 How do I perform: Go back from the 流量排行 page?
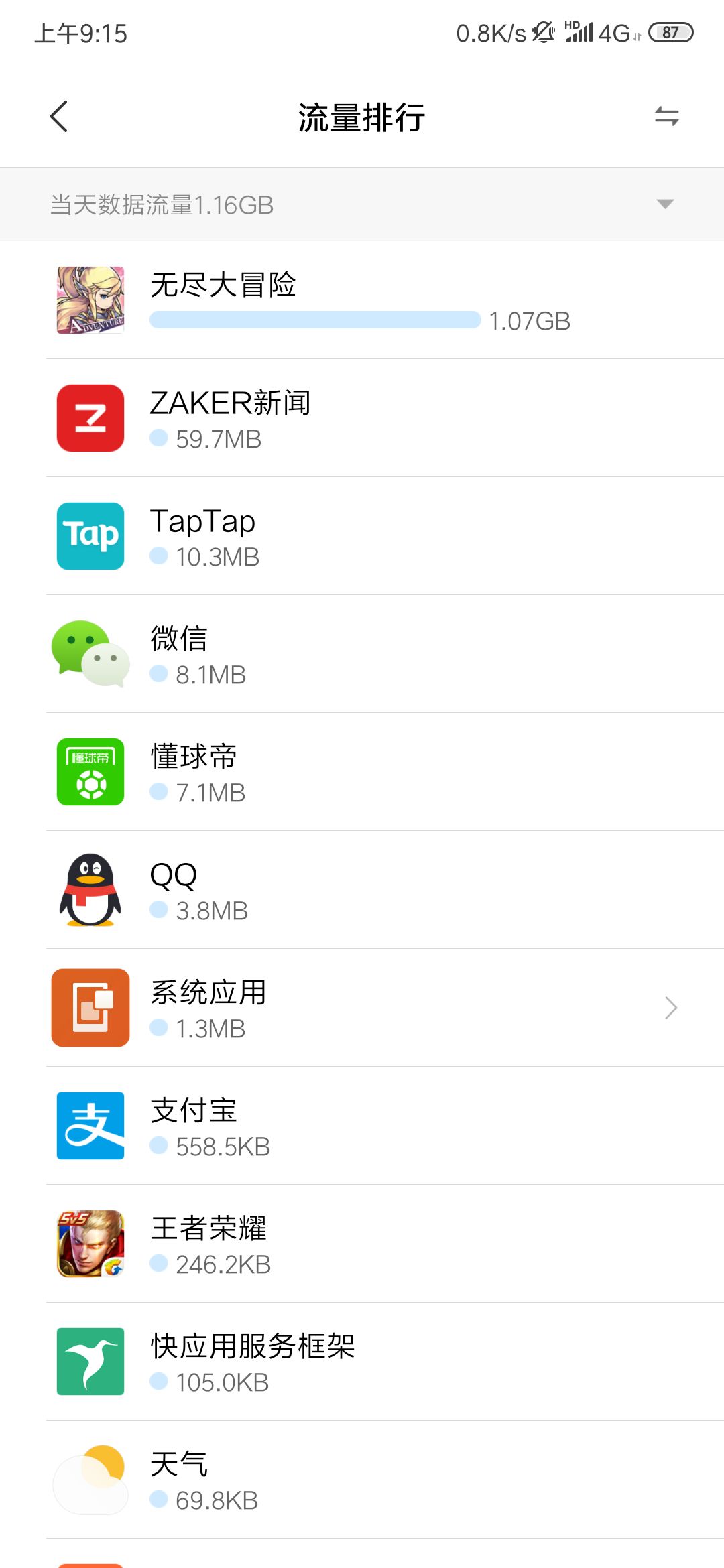point(59,117)
